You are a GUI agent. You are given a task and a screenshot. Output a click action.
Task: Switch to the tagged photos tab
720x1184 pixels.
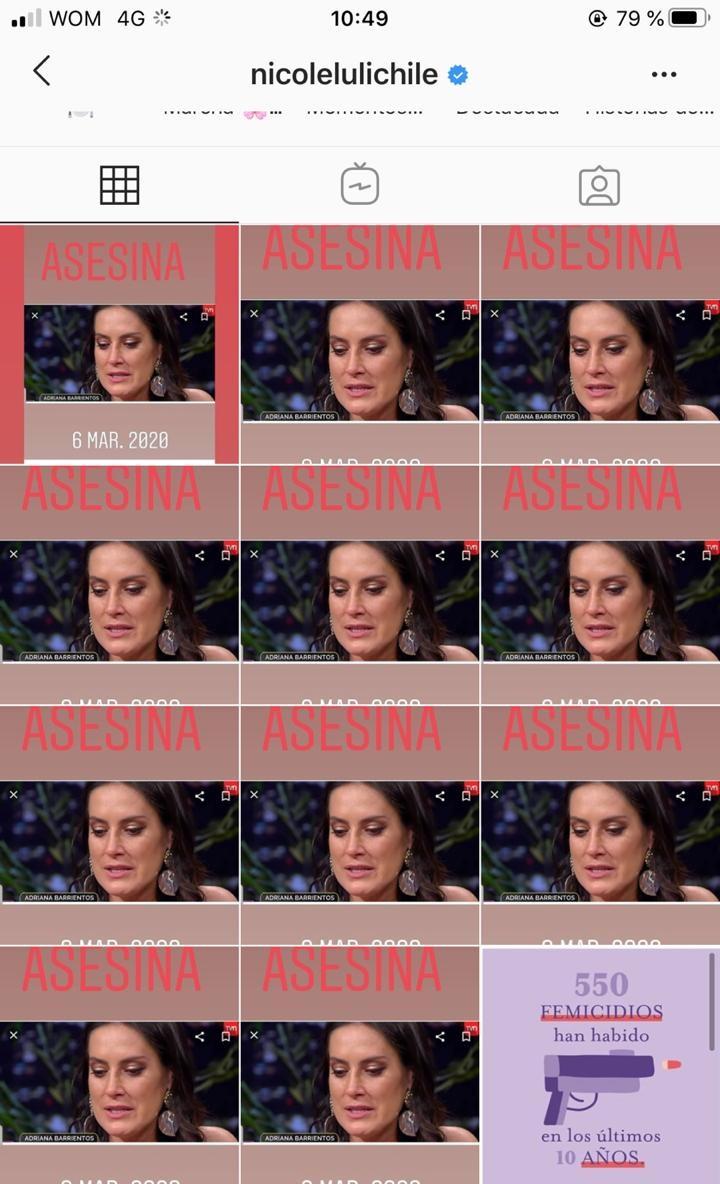click(599, 186)
